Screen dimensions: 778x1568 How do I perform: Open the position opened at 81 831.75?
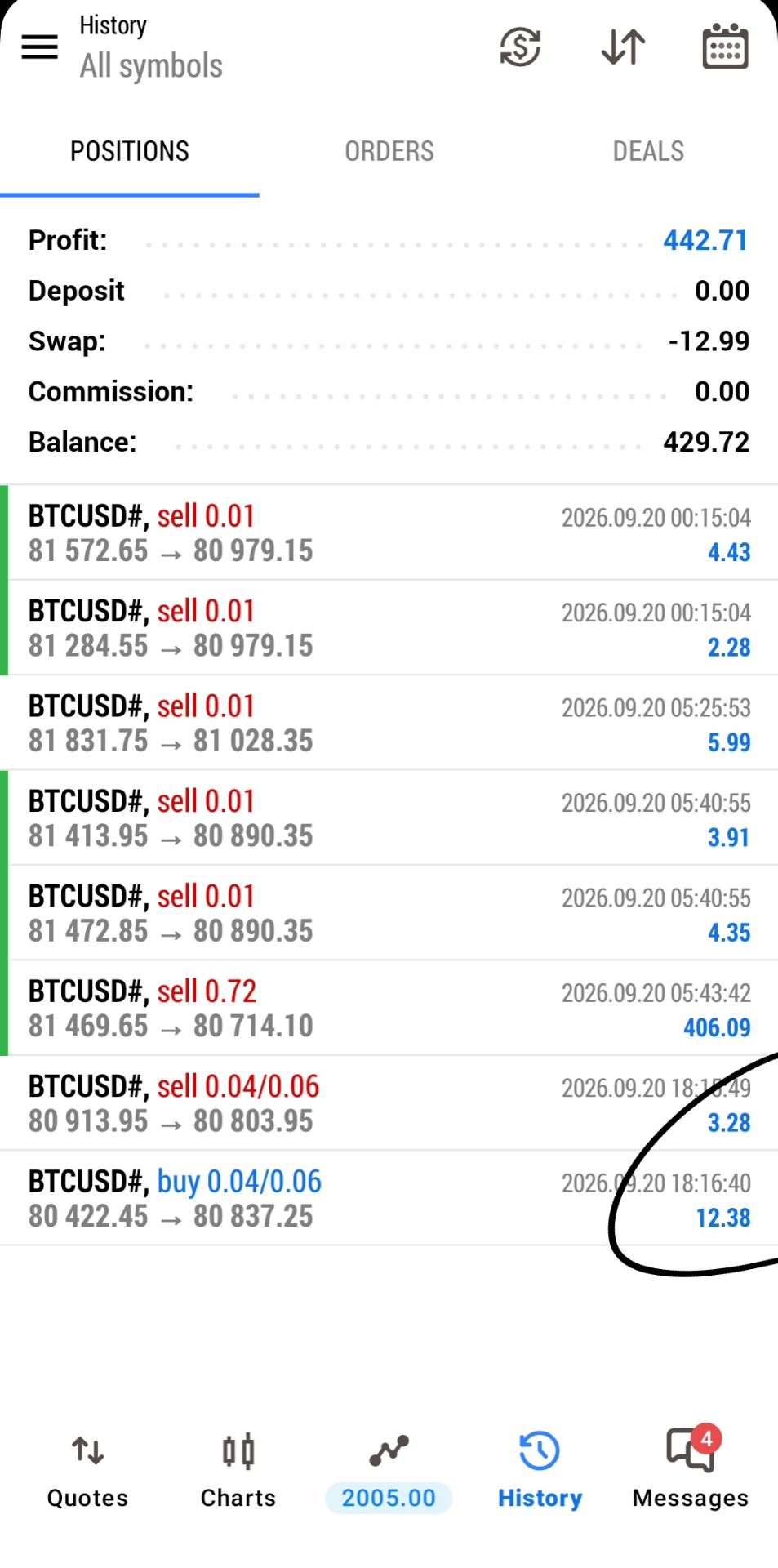389,723
